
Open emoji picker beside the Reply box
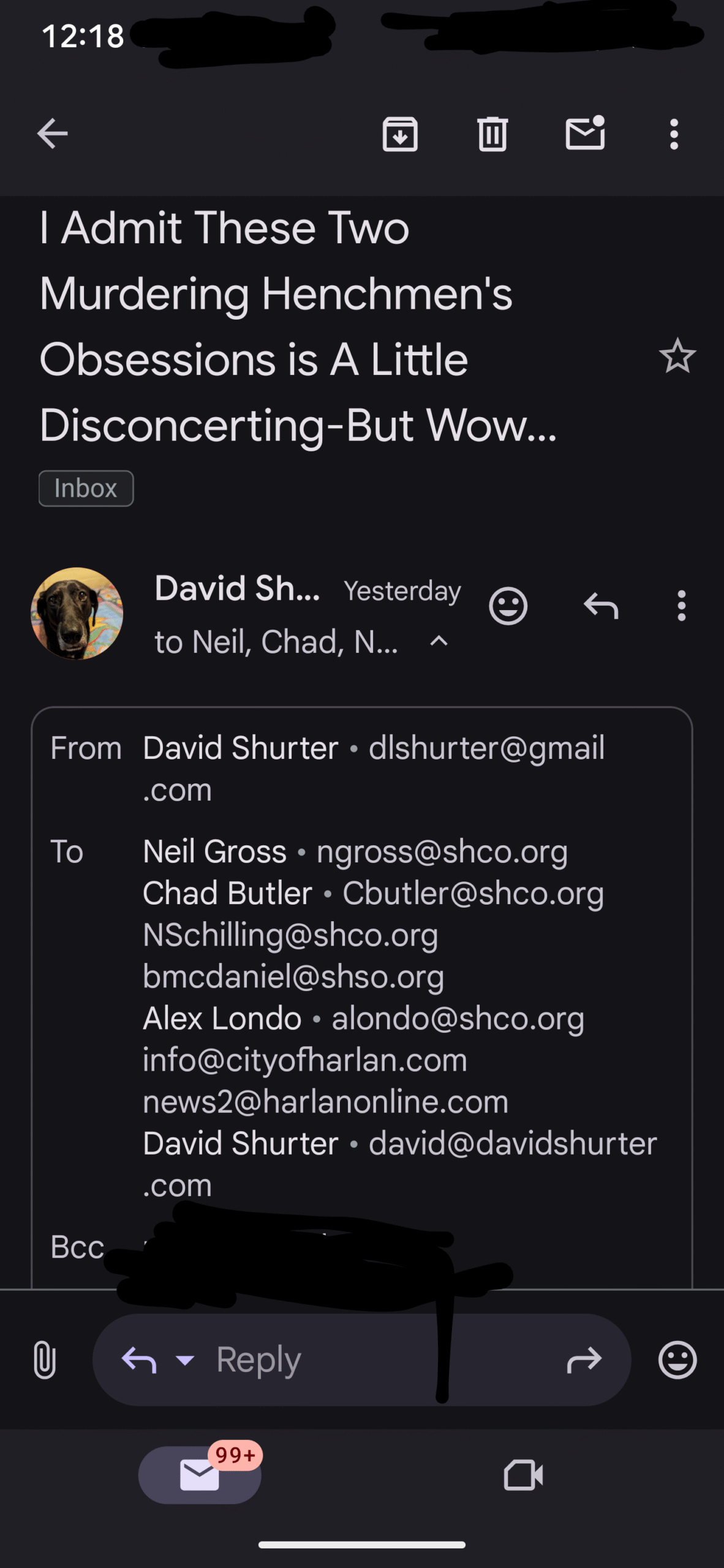pyautogui.click(x=677, y=1360)
